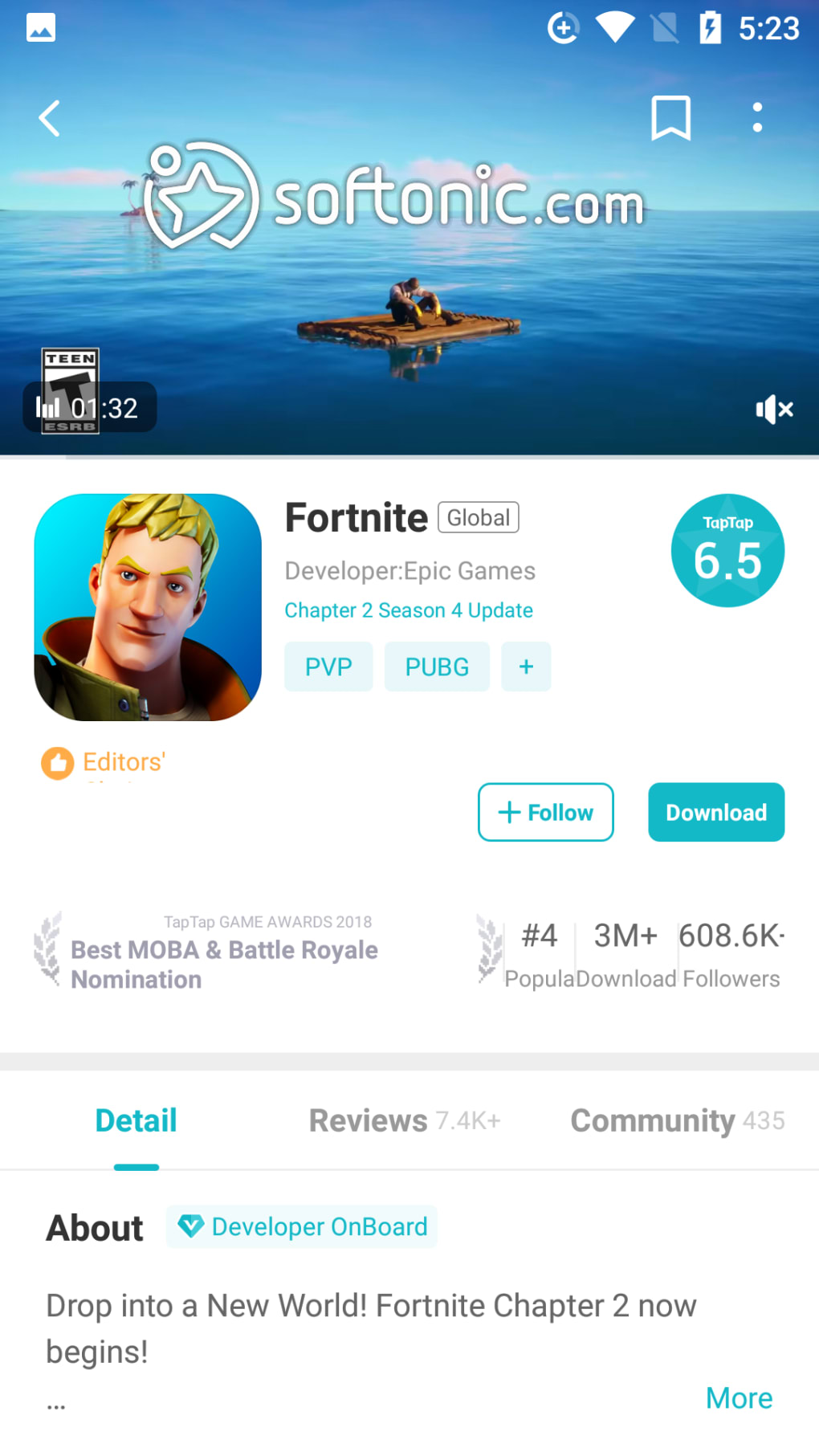Switch to the Reviews tab
Viewport: 819px width, 1456px height.
coord(404,1120)
